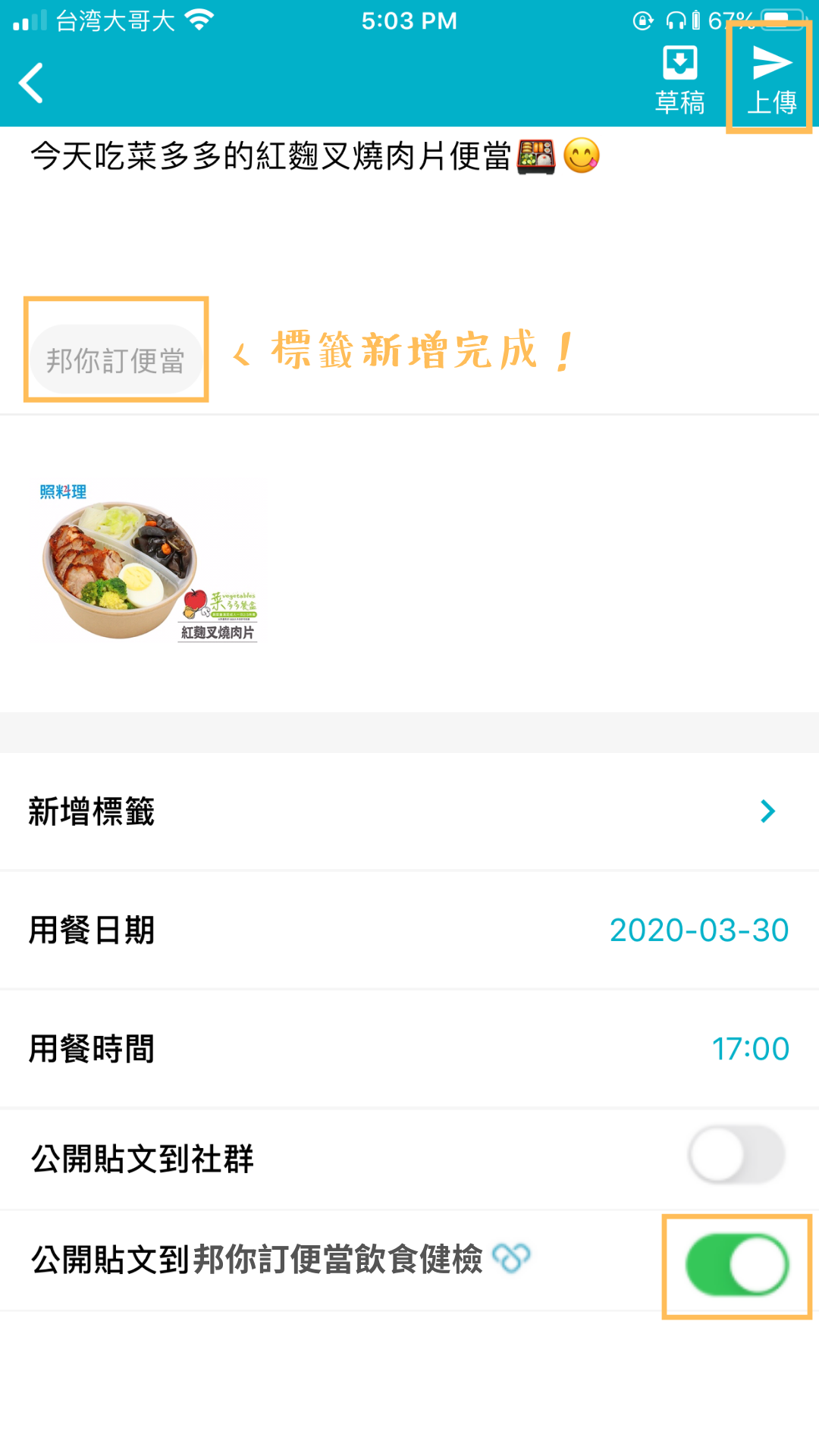Save the post as draft (草稿)
Screen dimensions: 819x1456
pyautogui.click(x=679, y=80)
